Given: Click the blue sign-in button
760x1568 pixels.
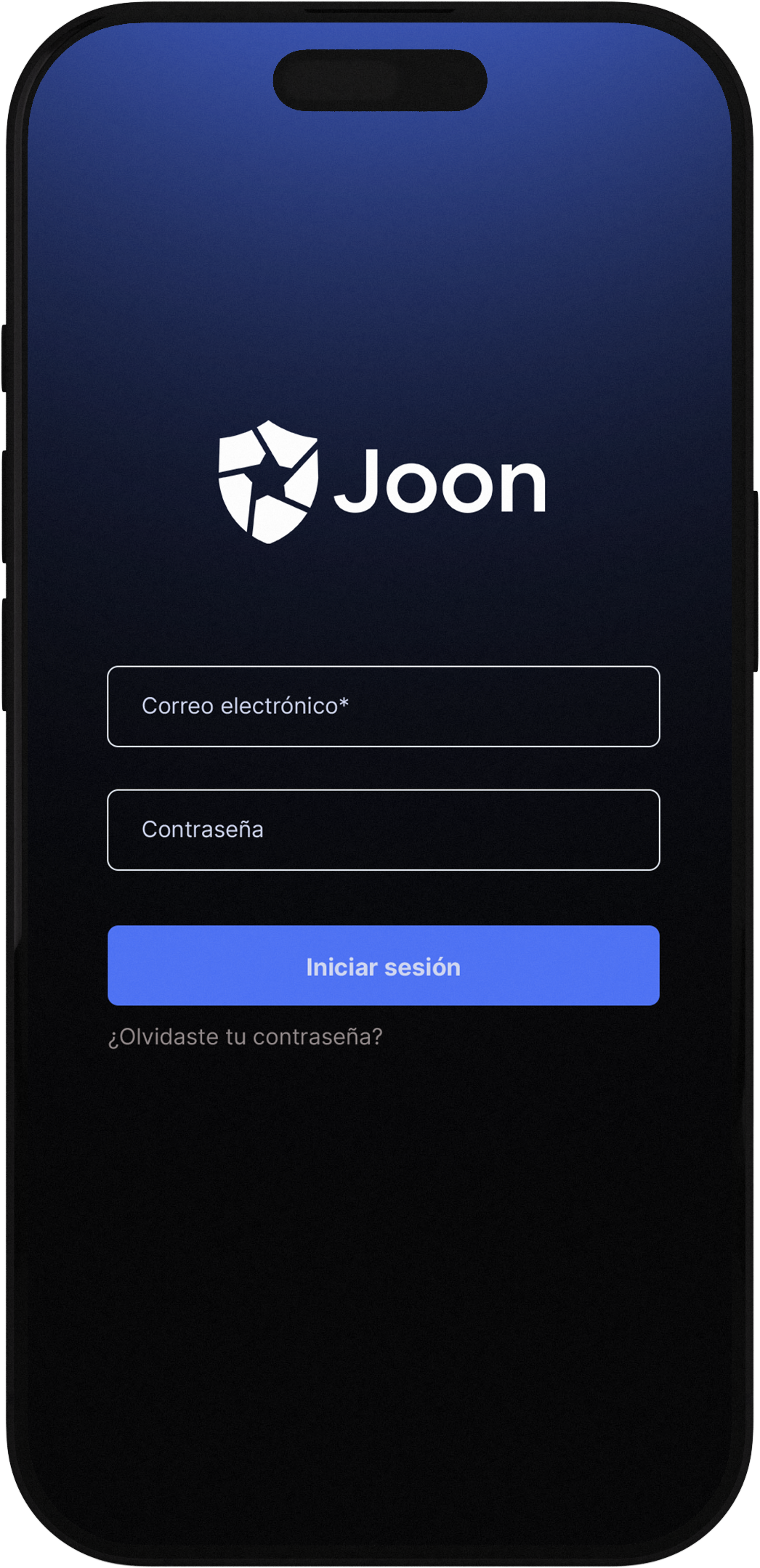Looking at the screenshot, I should tap(382, 966).
